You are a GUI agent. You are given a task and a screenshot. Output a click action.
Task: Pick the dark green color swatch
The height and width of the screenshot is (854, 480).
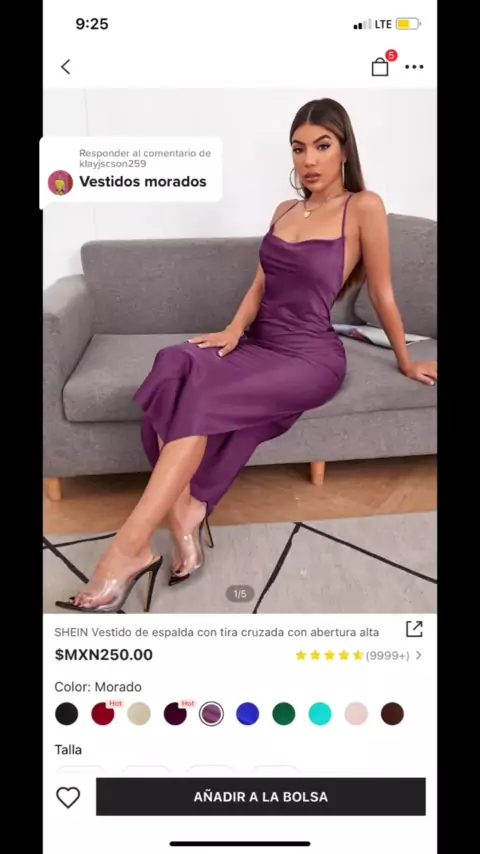[284, 713]
